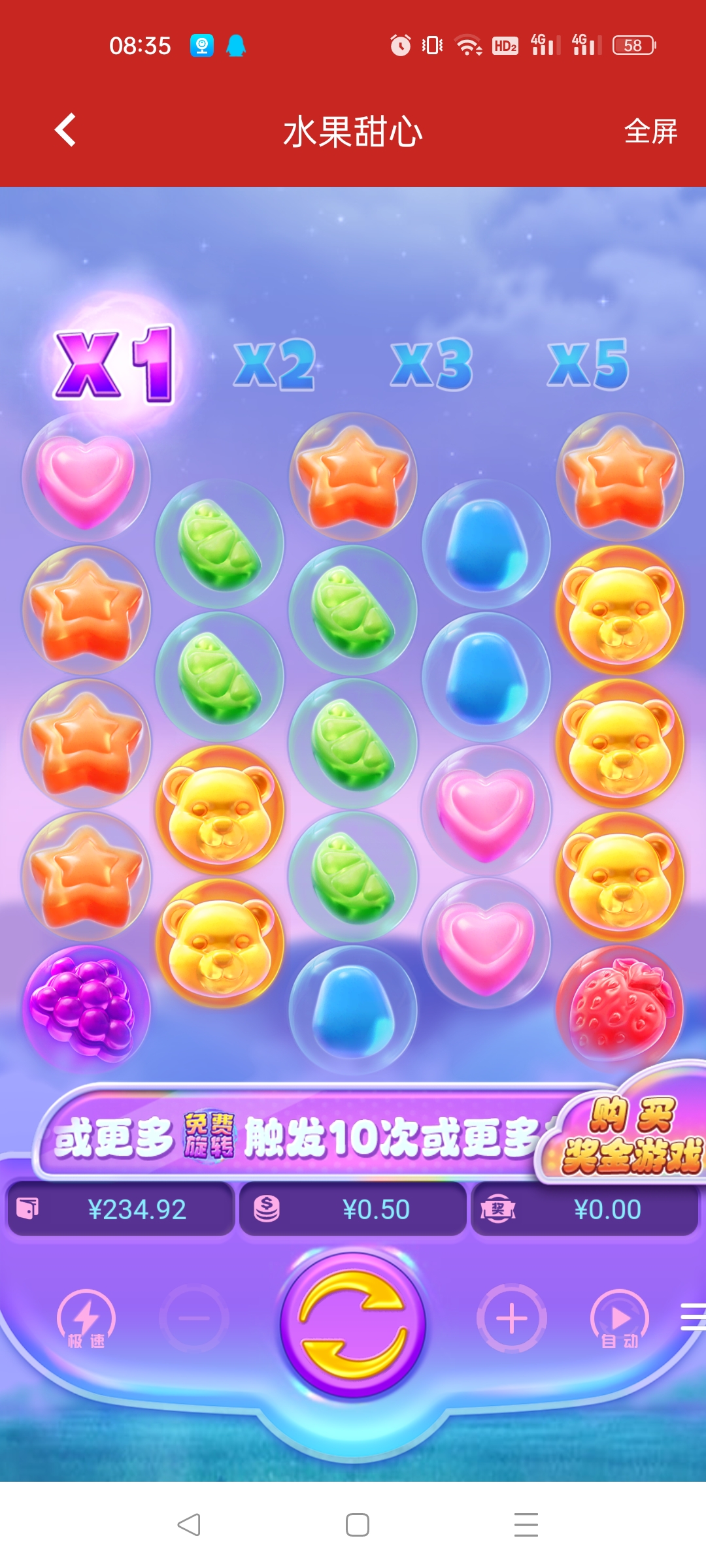Open the game hamburger menu
The height and width of the screenshot is (1568, 706).
pos(693,1316)
